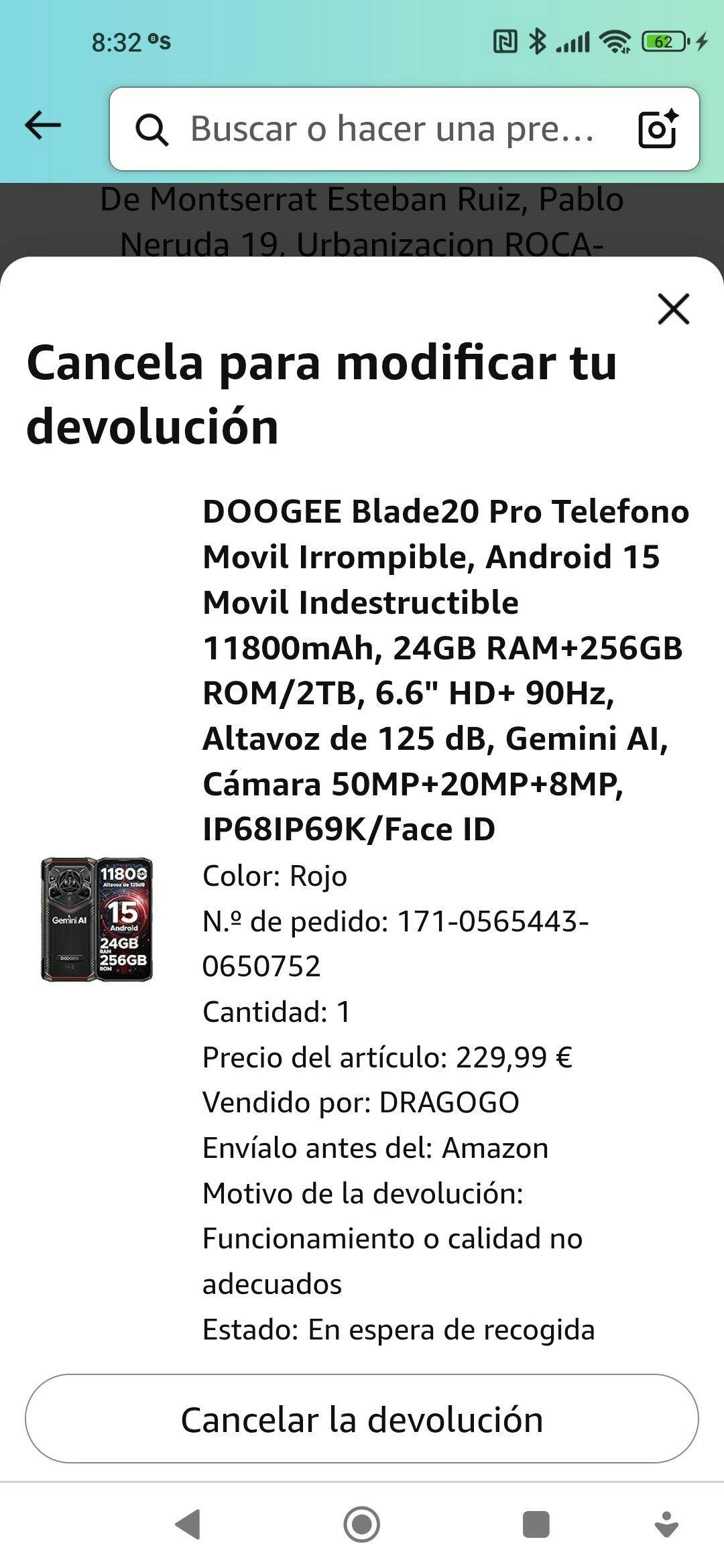
Task: Close the cancel return sheet
Action: (x=673, y=309)
